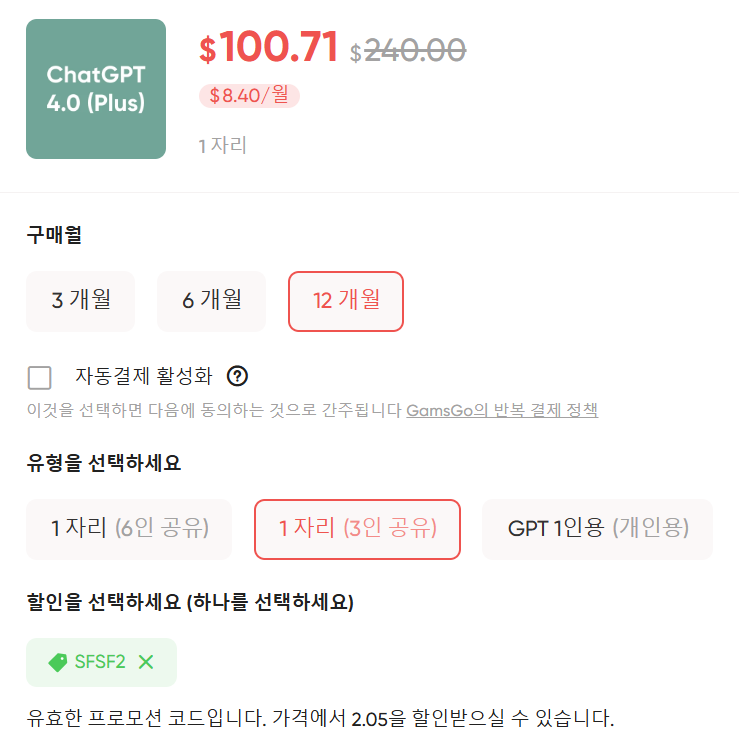Enable the 자동결제 활성화 checkbox
This screenshot has height=743, width=739.
(40, 377)
